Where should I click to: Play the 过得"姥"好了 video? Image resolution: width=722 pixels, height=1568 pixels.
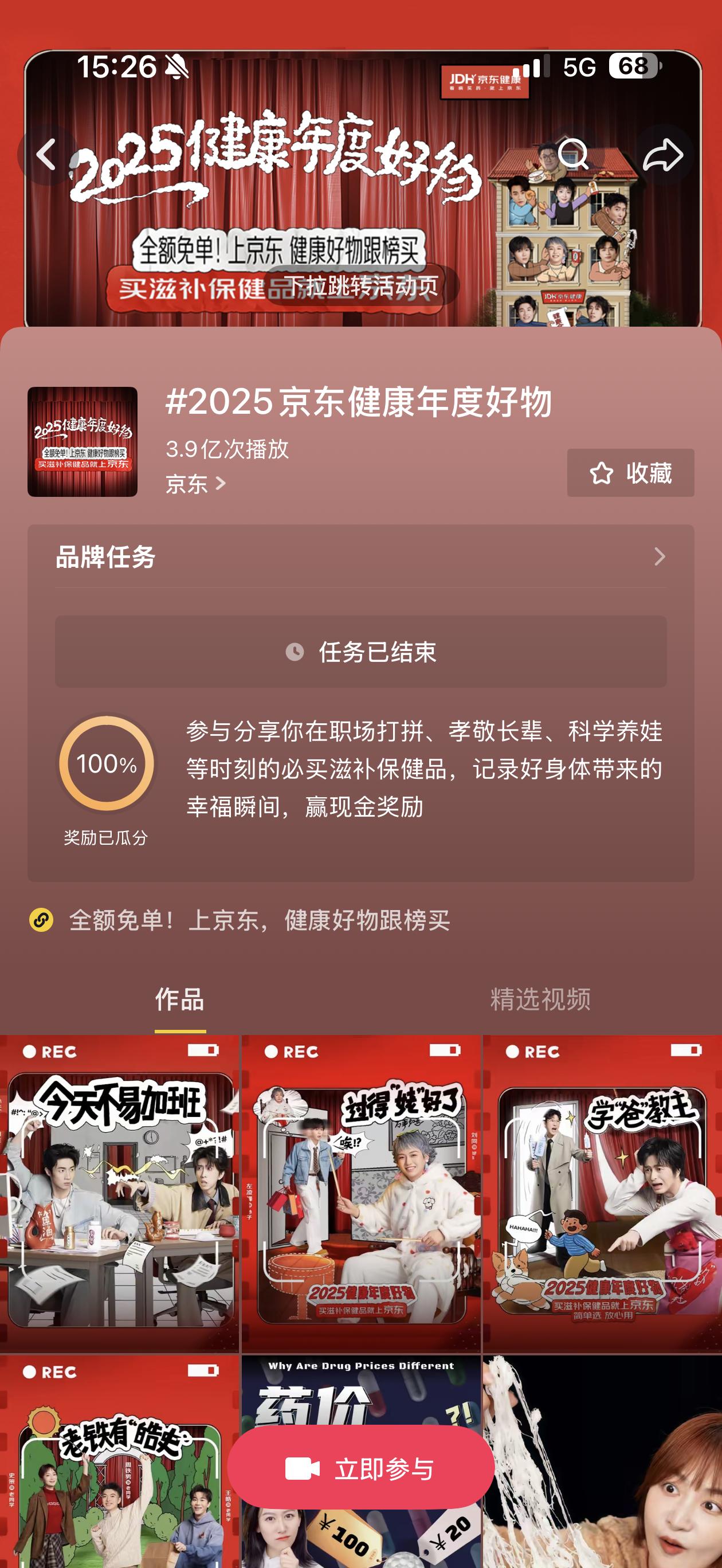tap(361, 1193)
